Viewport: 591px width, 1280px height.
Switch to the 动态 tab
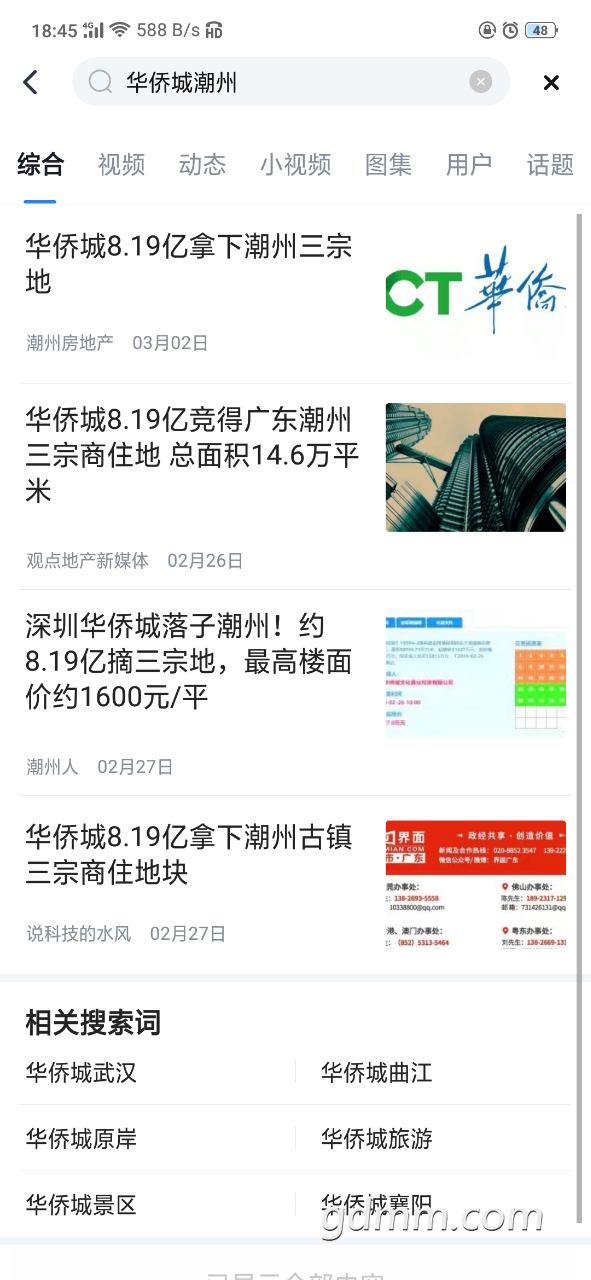coord(202,165)
